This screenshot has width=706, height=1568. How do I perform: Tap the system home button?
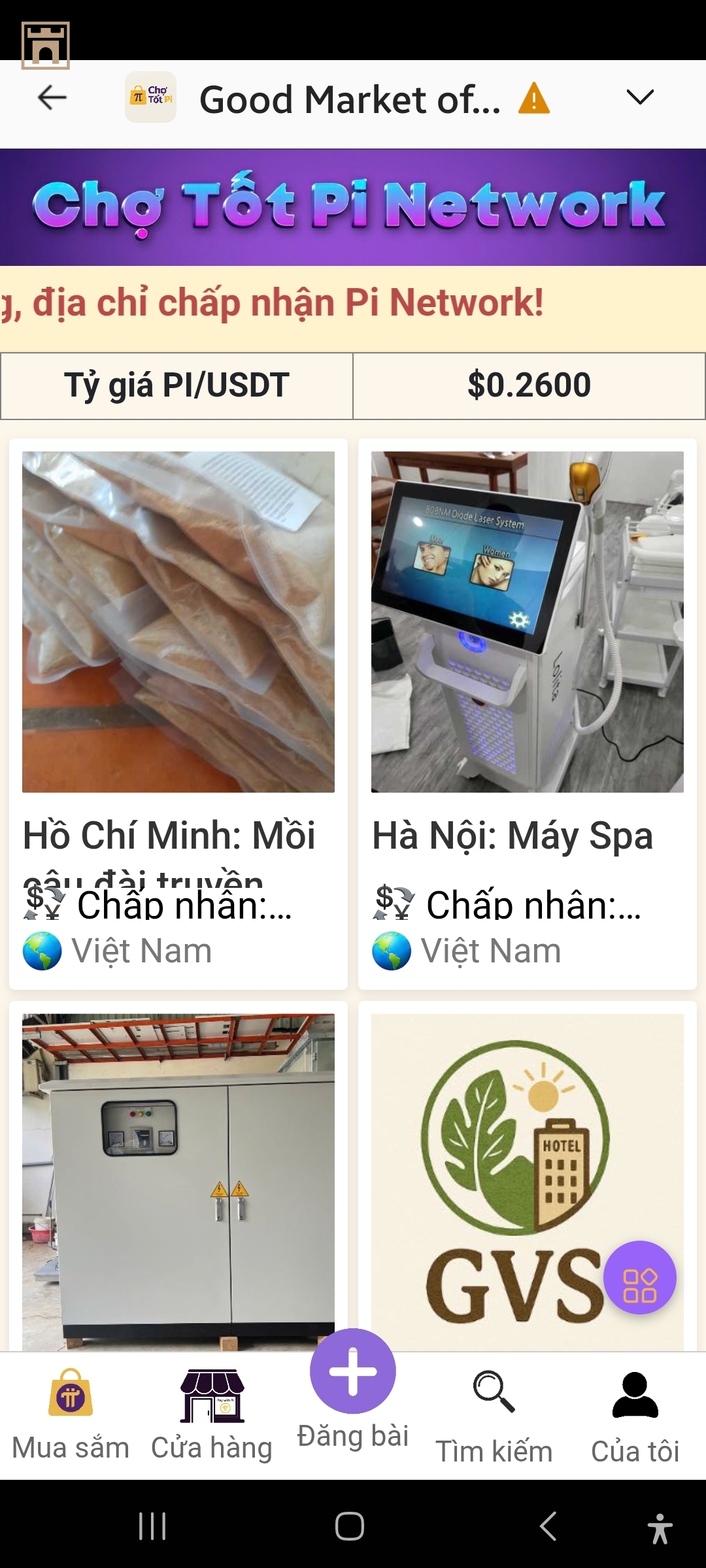[x=350, y=1526]
